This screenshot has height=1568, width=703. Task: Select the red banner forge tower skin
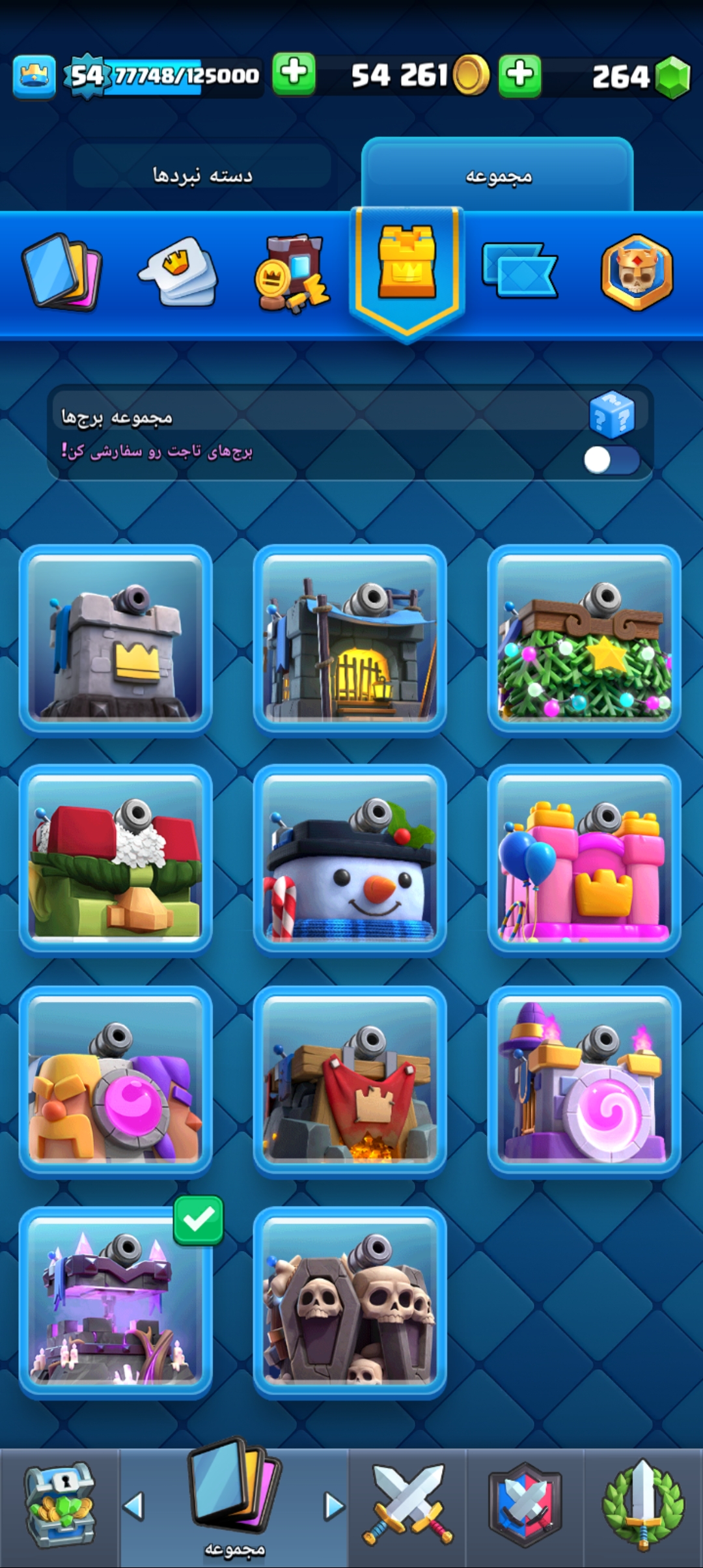(350, 1081)
